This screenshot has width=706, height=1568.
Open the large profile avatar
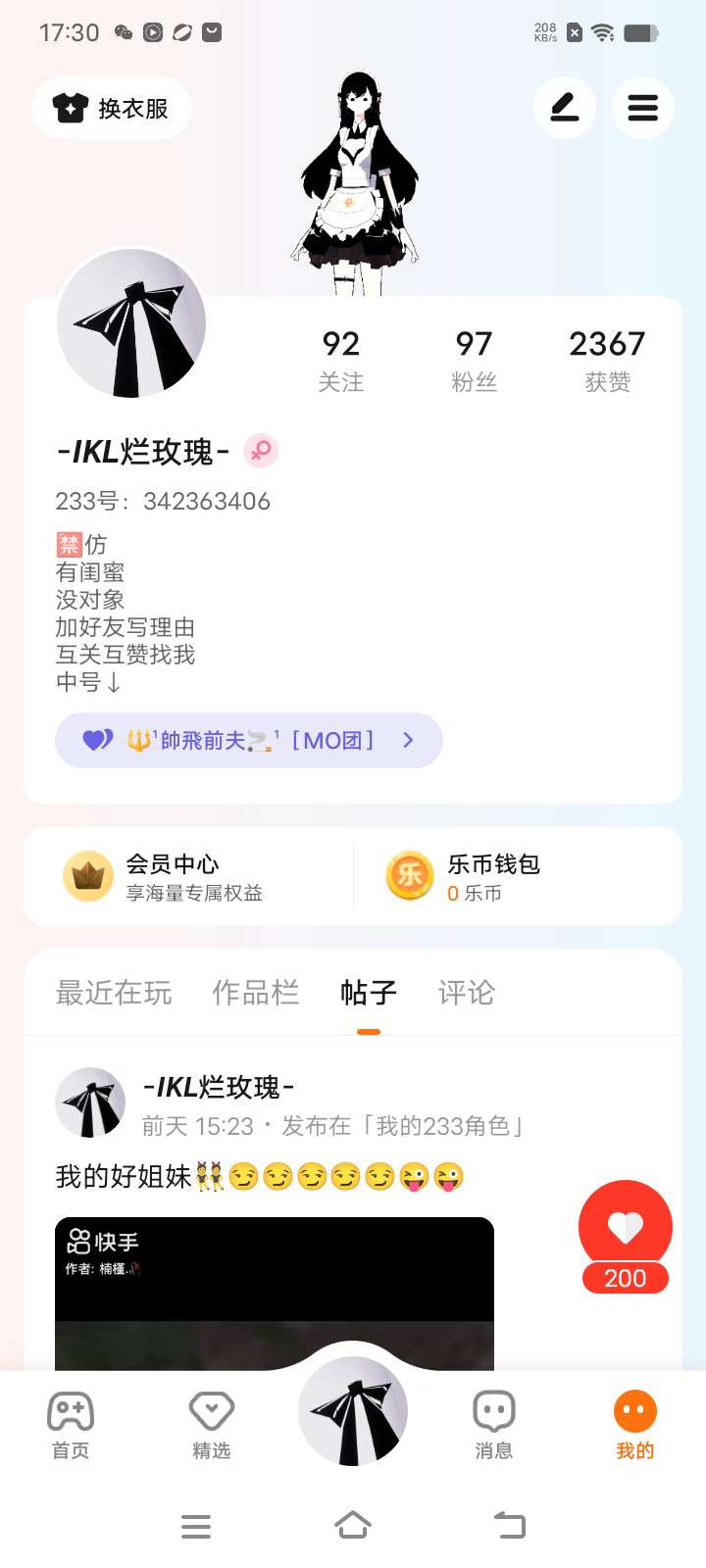[x=131, y=323]
